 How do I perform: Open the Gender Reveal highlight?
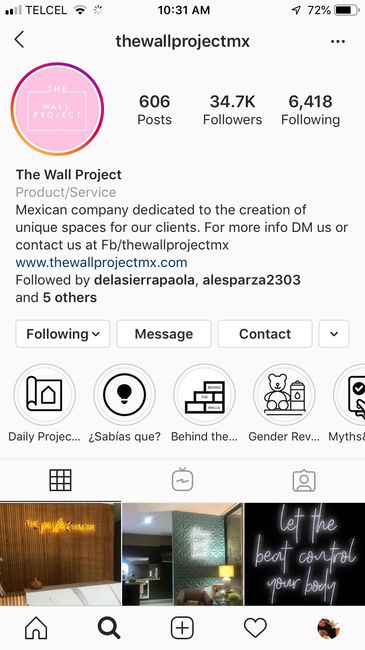pyautogui.click(x=285, y=395)
